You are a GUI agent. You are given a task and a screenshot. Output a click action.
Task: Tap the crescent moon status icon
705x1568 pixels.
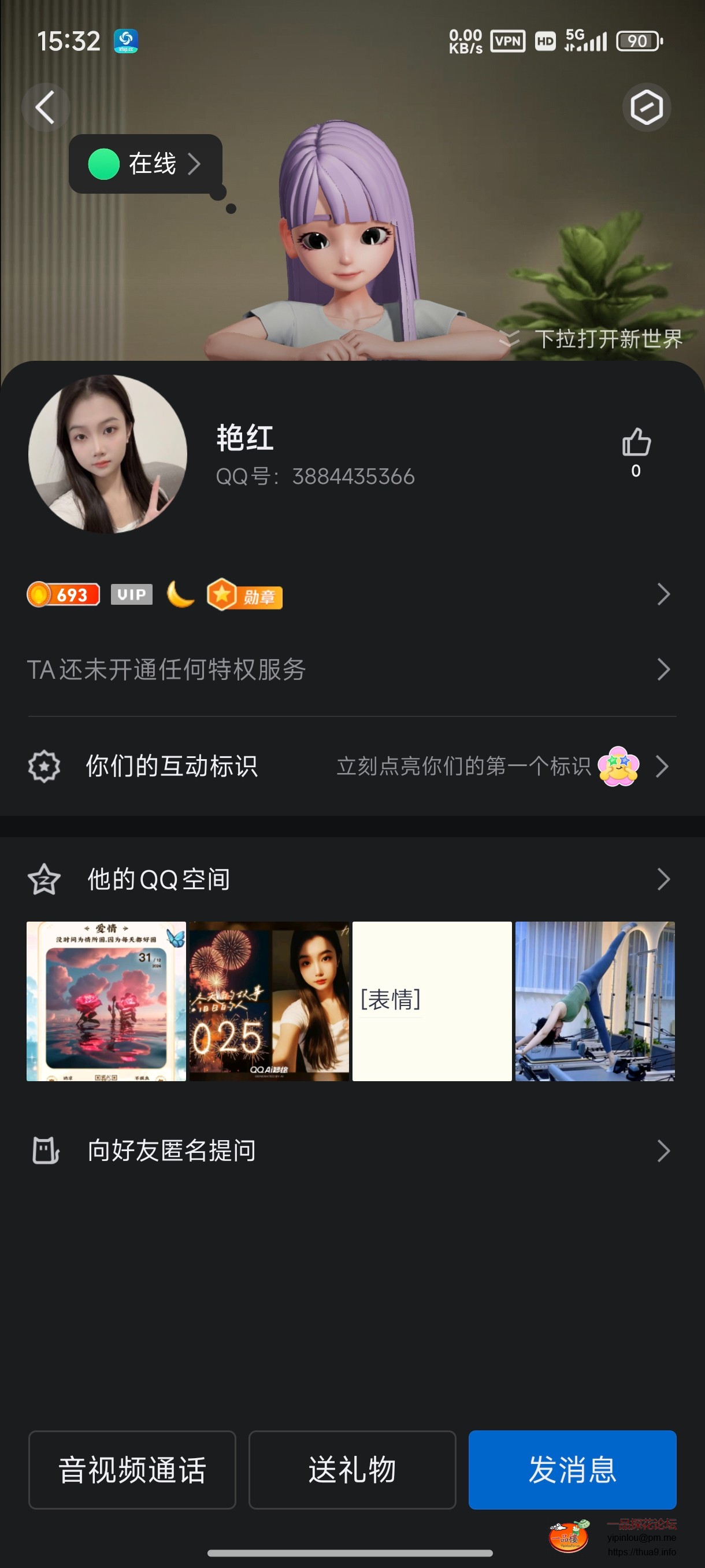point(181,595)
